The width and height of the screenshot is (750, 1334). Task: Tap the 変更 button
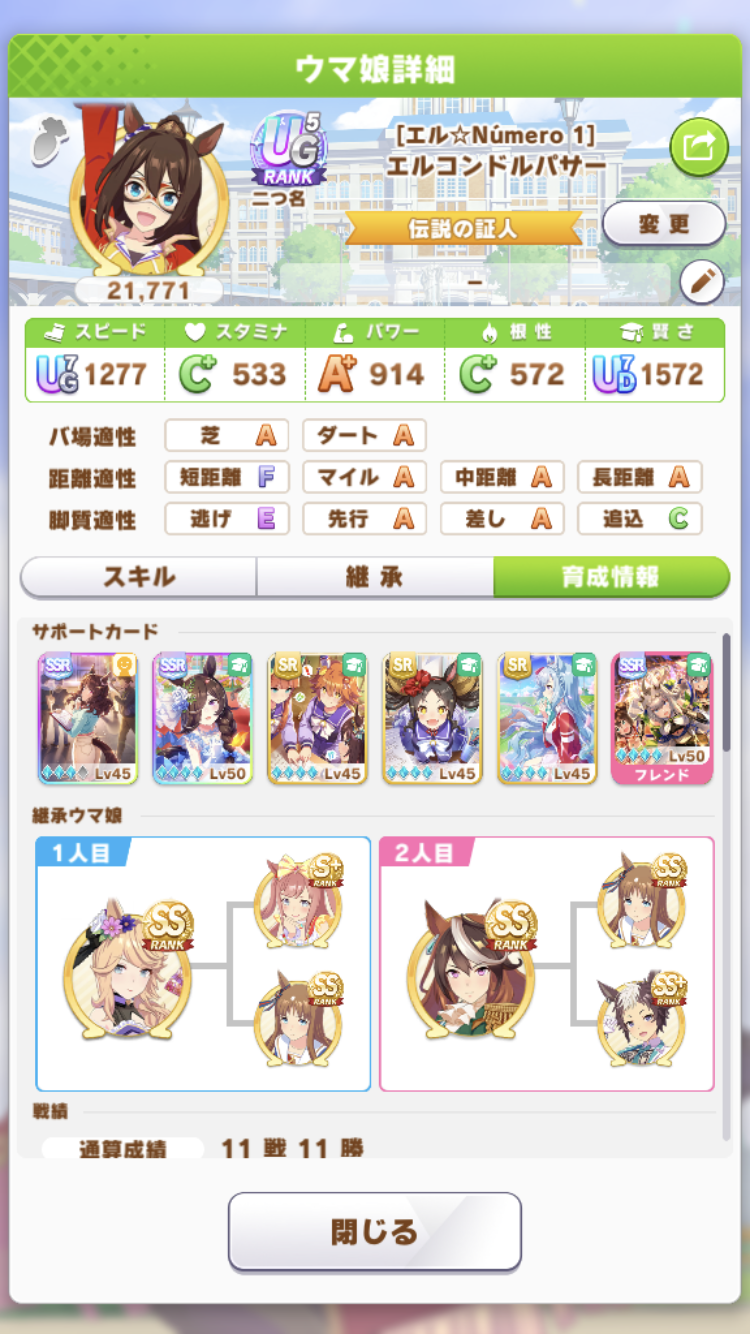point(664,224)
